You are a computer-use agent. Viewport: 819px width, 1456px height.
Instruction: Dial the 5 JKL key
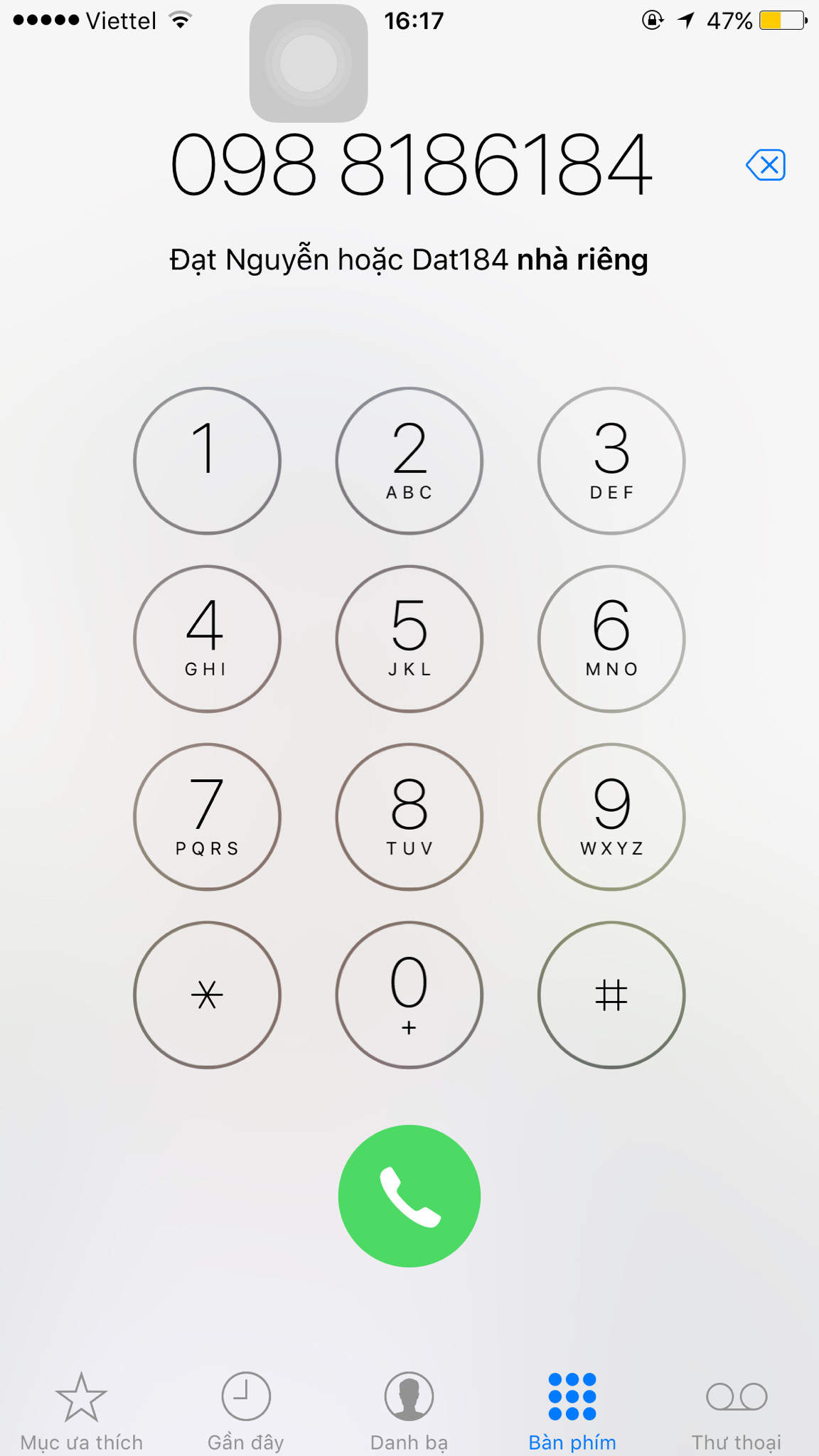click(409, 638)
